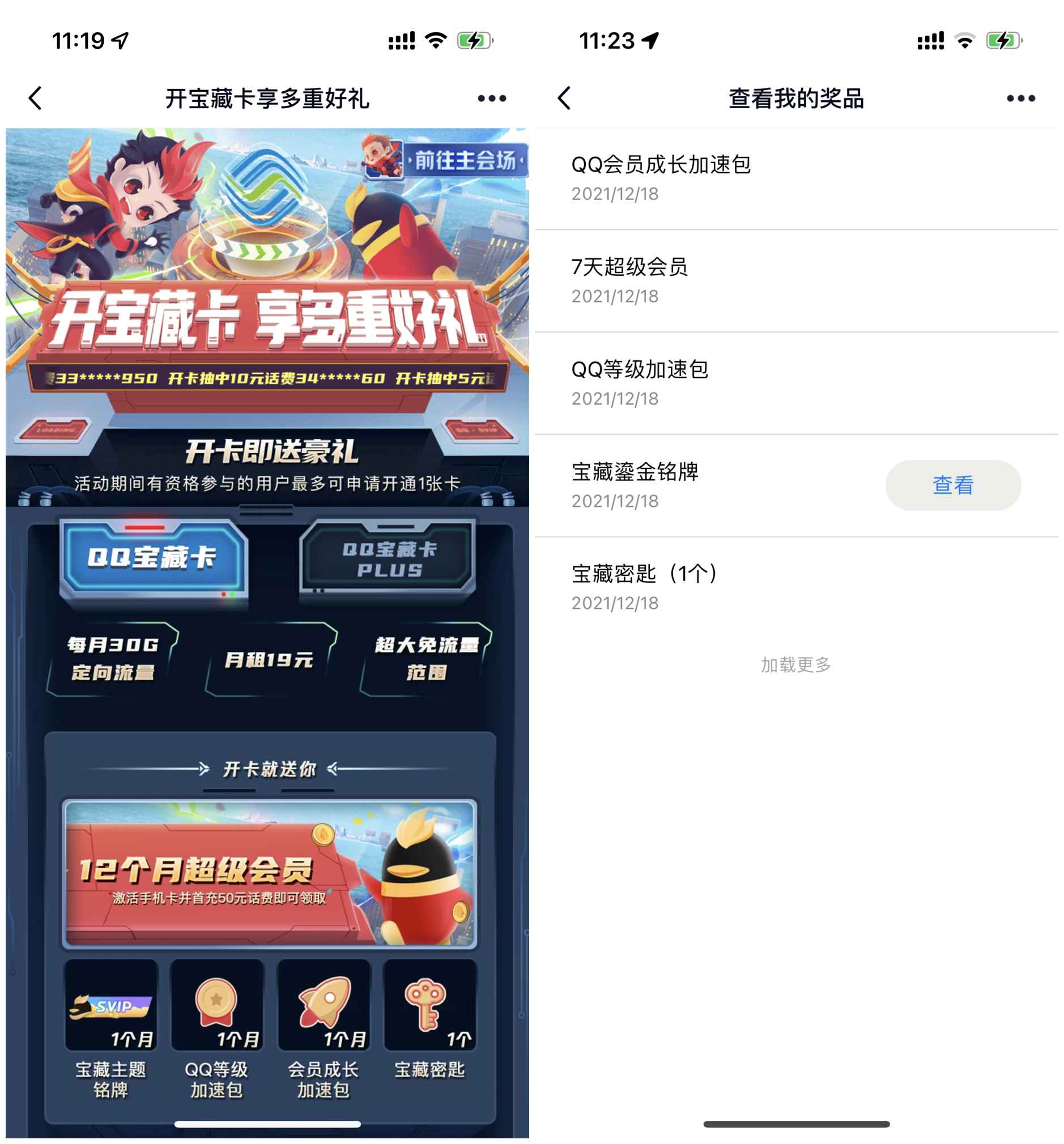Open the ... options menu on the activity page

click(x=492, y=99)
